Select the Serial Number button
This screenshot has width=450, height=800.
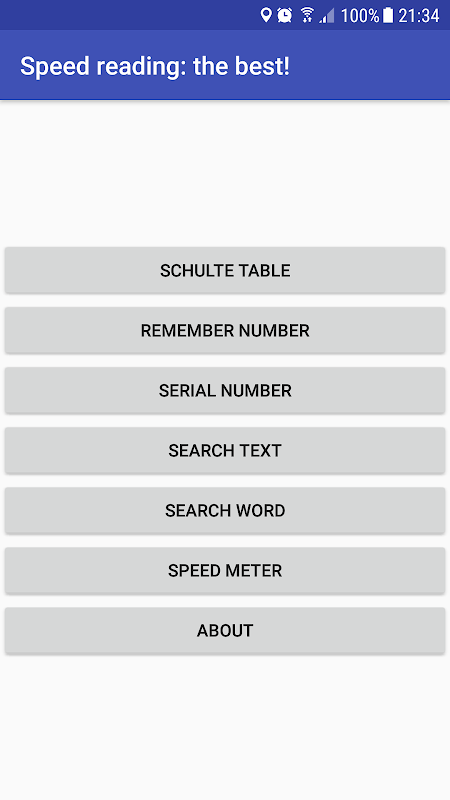tap(225, 390)
